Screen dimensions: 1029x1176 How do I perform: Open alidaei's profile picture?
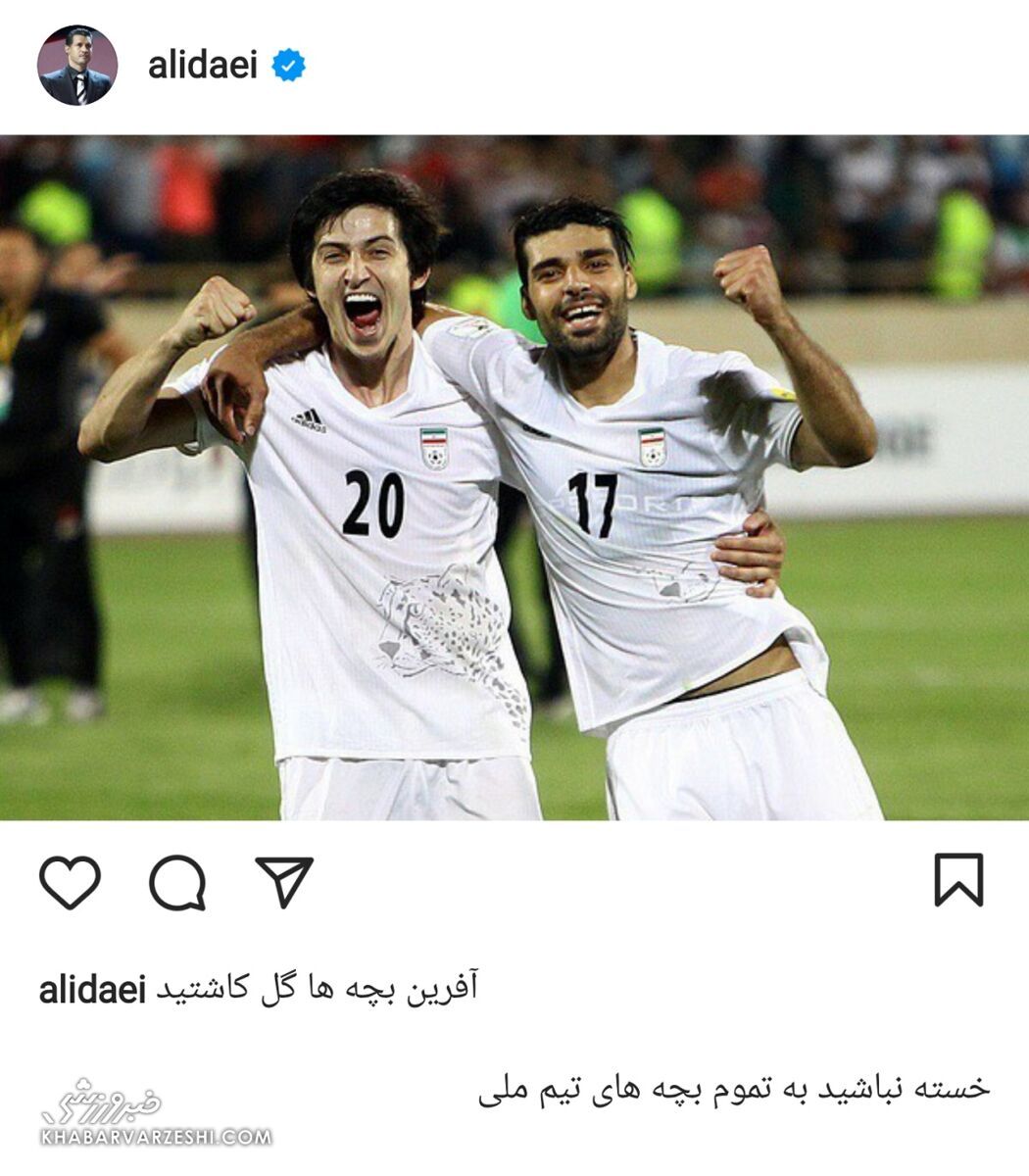pyautogui.click(x=76, y=66)
